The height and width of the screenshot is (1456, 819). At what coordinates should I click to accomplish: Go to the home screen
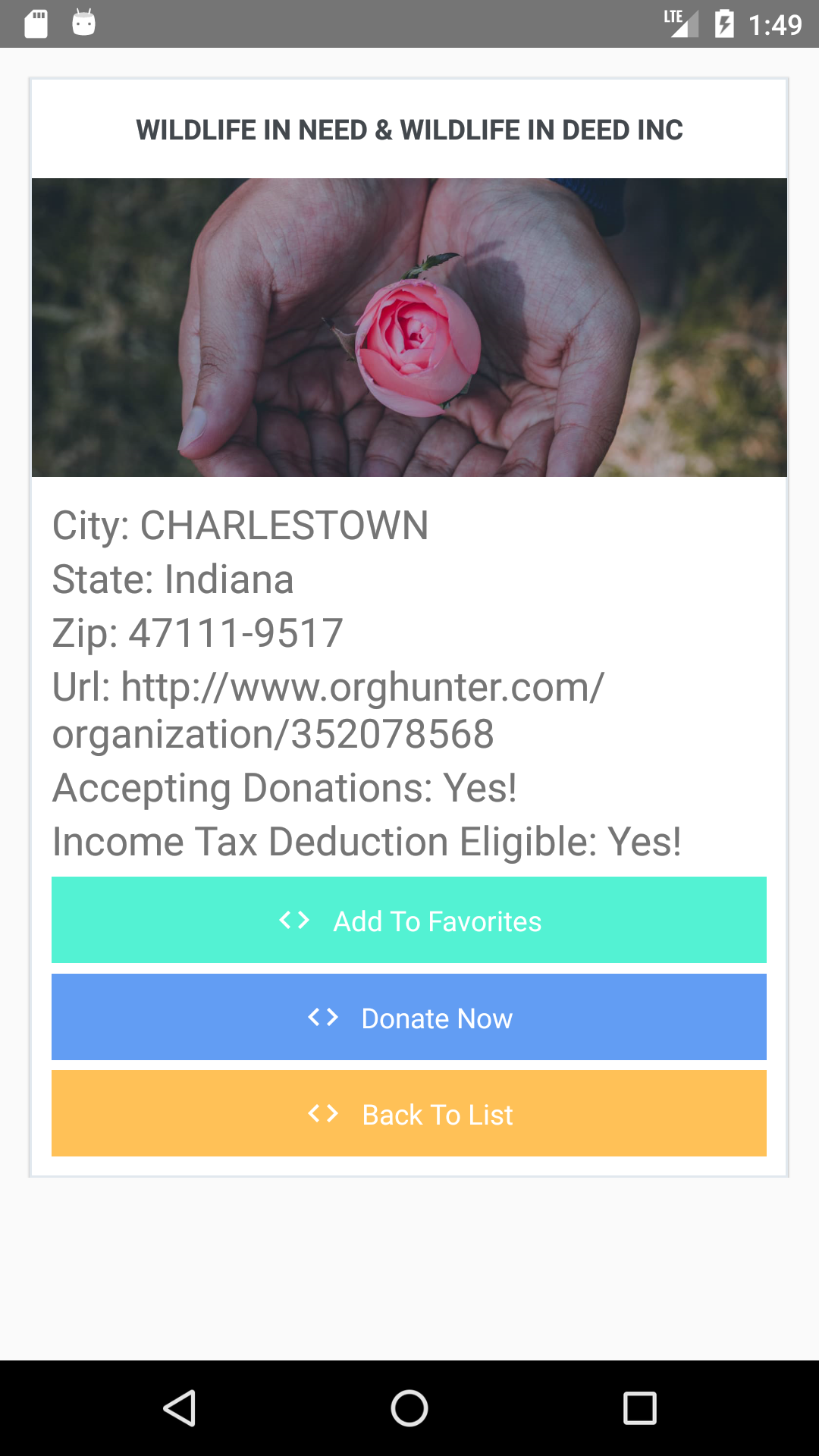[x=409, y=1408]
